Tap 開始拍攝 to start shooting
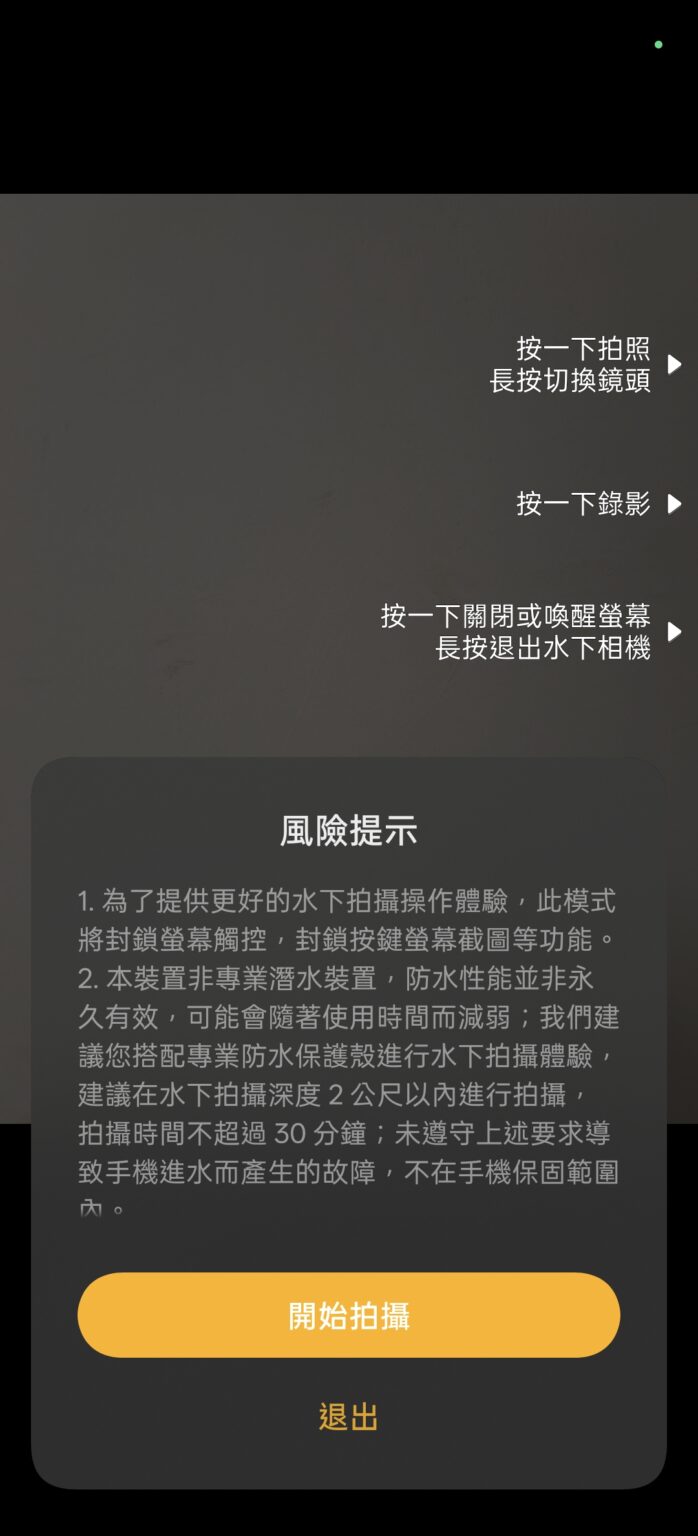The height and width of the screenshot is (1536, 698). (x=349, y=1315)
